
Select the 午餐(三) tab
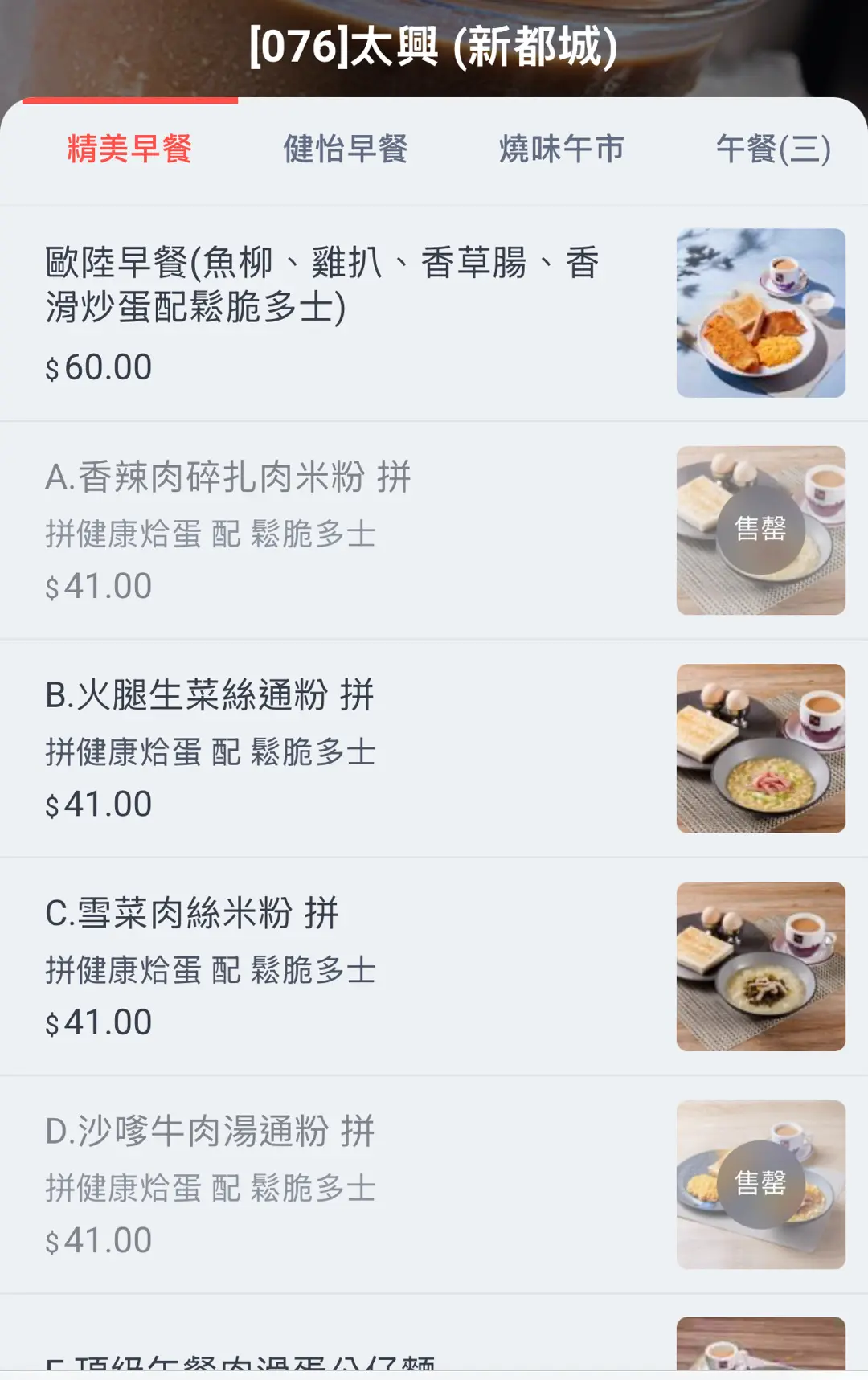[x=772, y=149]
